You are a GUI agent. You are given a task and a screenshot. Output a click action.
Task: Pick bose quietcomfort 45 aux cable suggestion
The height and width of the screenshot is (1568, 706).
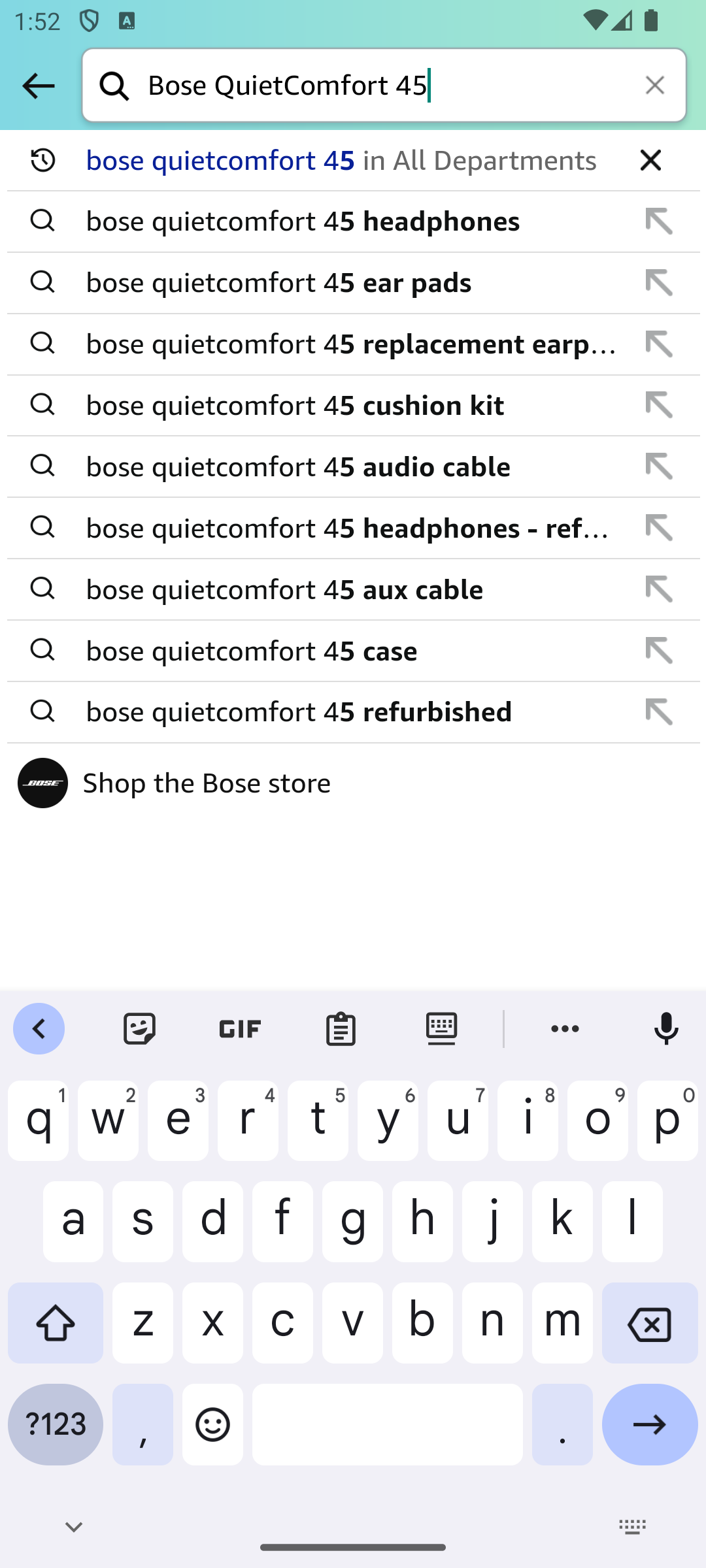point(352,590)
